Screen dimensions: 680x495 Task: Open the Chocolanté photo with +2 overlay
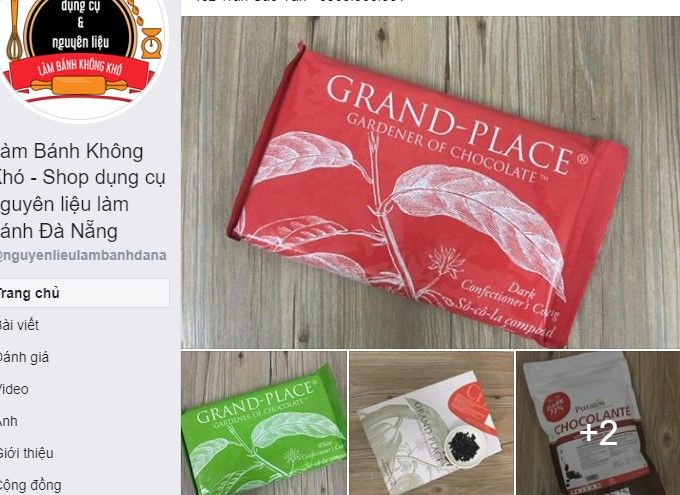(598, 423)
